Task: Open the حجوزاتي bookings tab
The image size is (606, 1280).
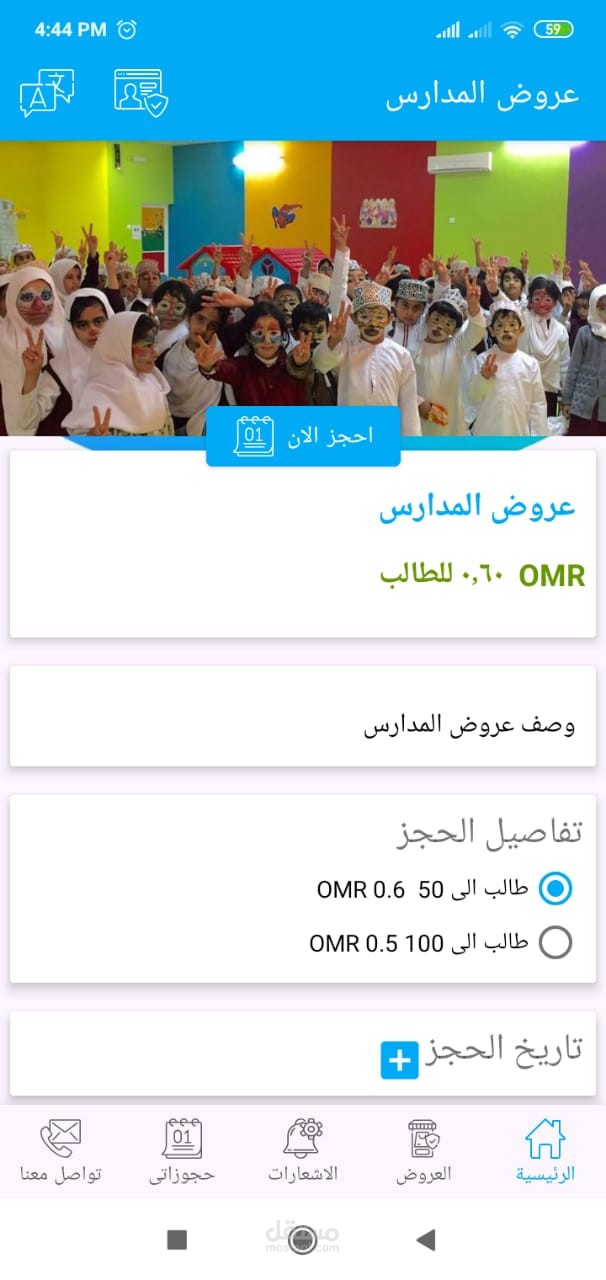Action: pyautogui.click(x=182, y=1151)
